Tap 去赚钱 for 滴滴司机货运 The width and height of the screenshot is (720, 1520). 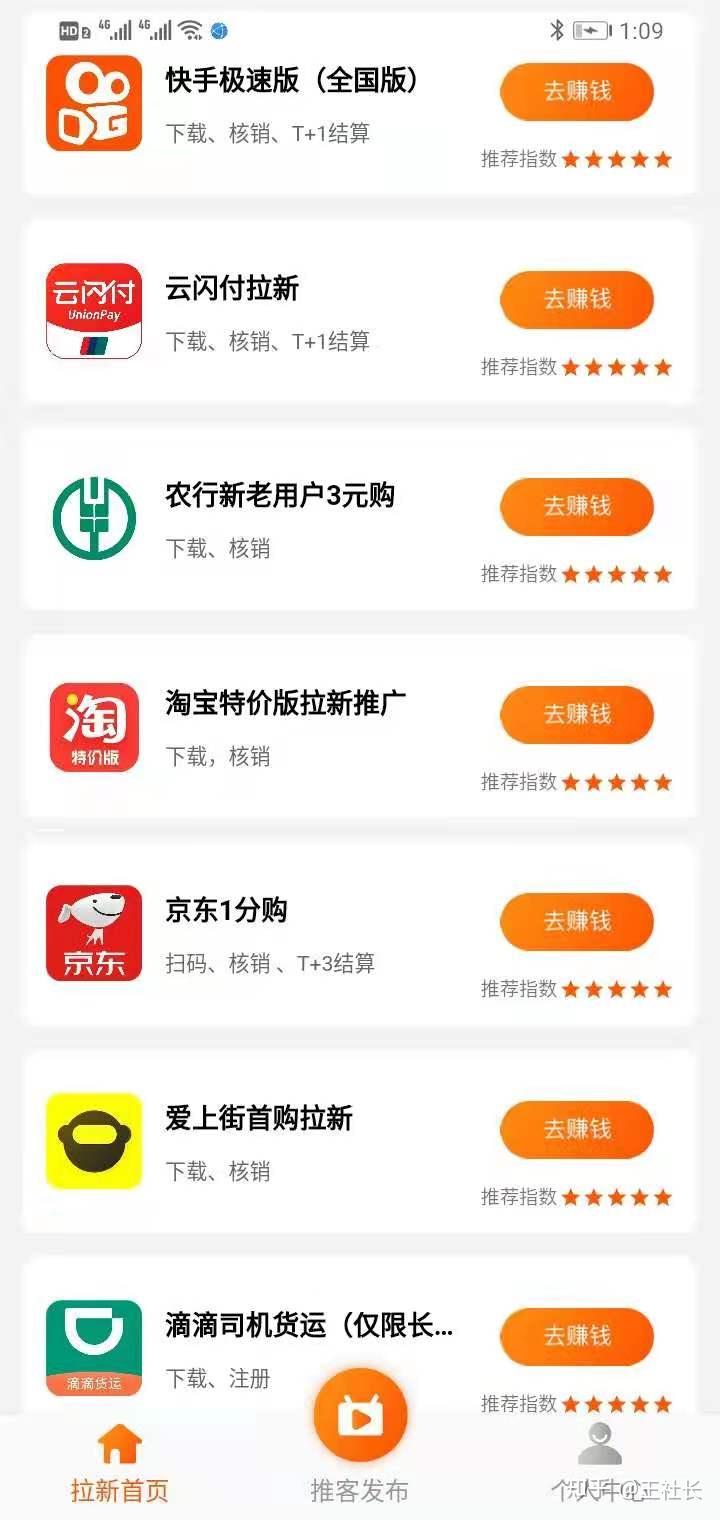coord(577,1336)
